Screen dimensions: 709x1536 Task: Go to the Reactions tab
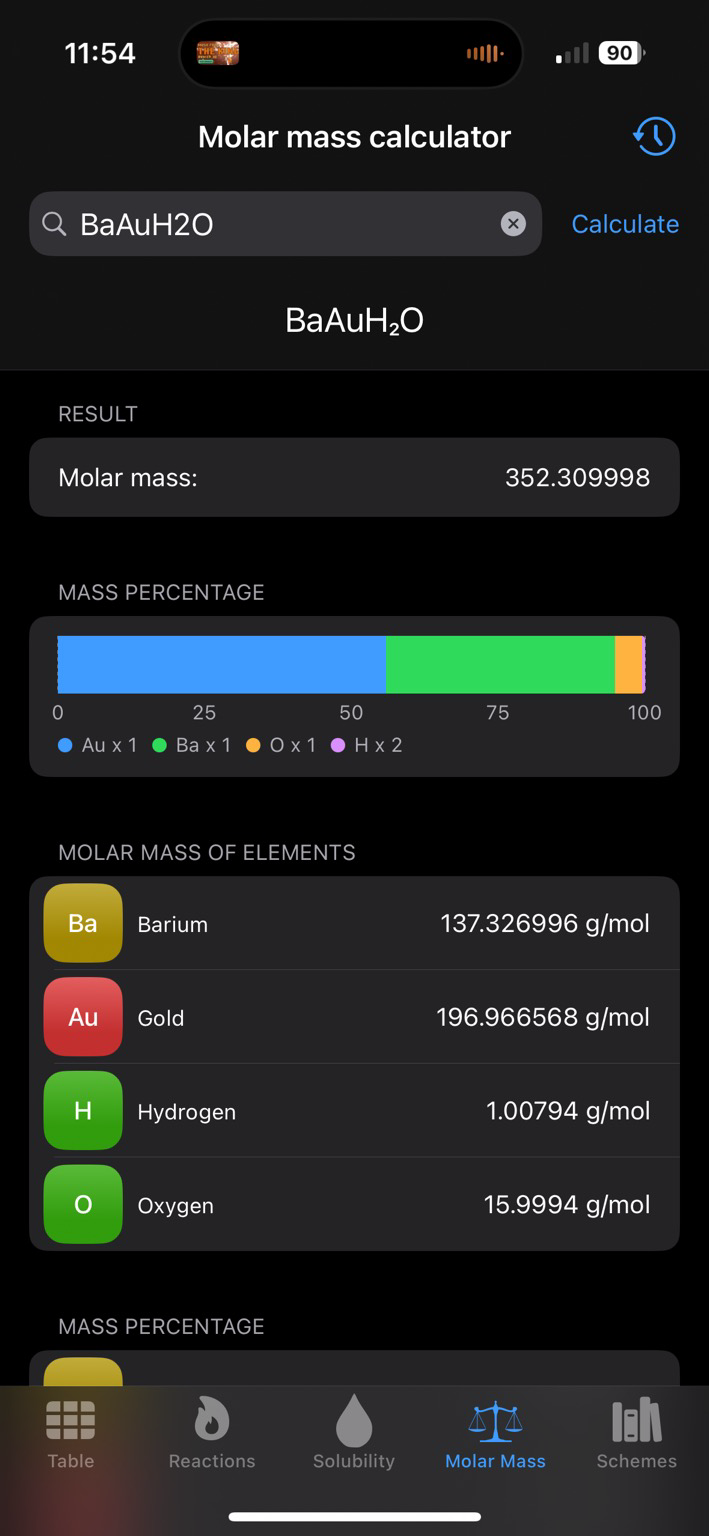pyautogui.click(x=212, y=1434)
